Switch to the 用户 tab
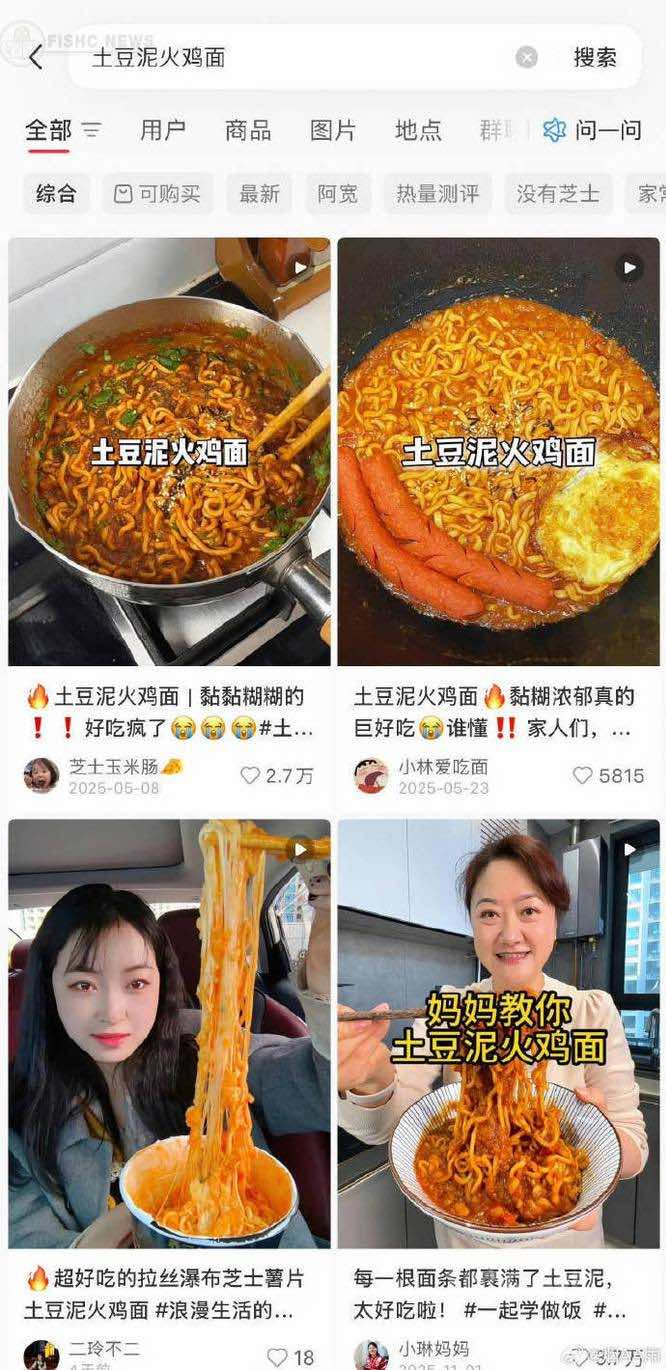Image resolution: width=666 pixels, height=1370 pixels. click(x=162, y=130)
